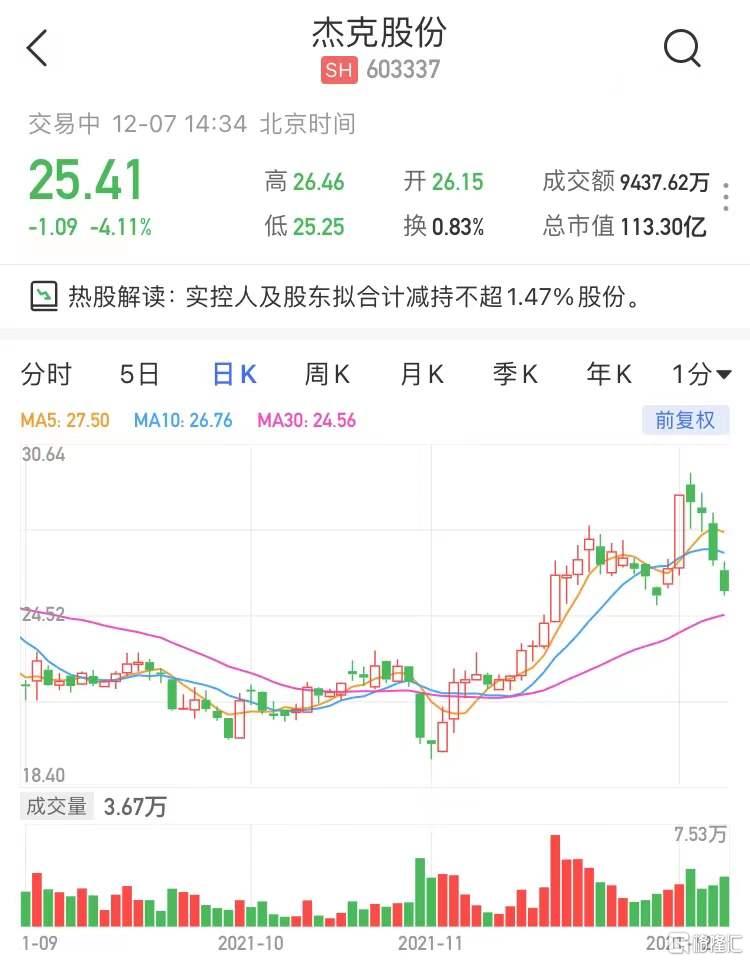
Task: Select the 日K chart tab
Action: (234, 374)
